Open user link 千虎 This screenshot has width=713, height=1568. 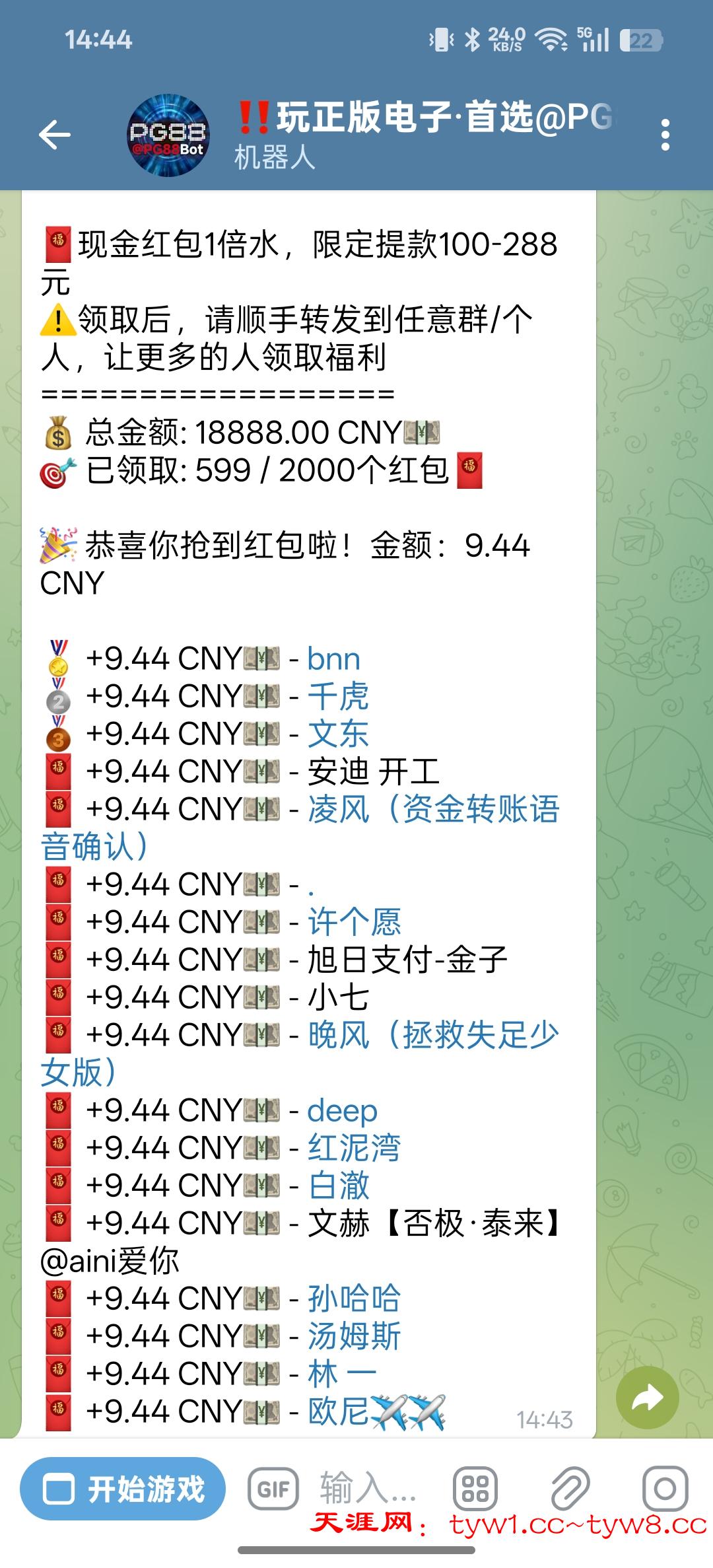click(338, 697)
